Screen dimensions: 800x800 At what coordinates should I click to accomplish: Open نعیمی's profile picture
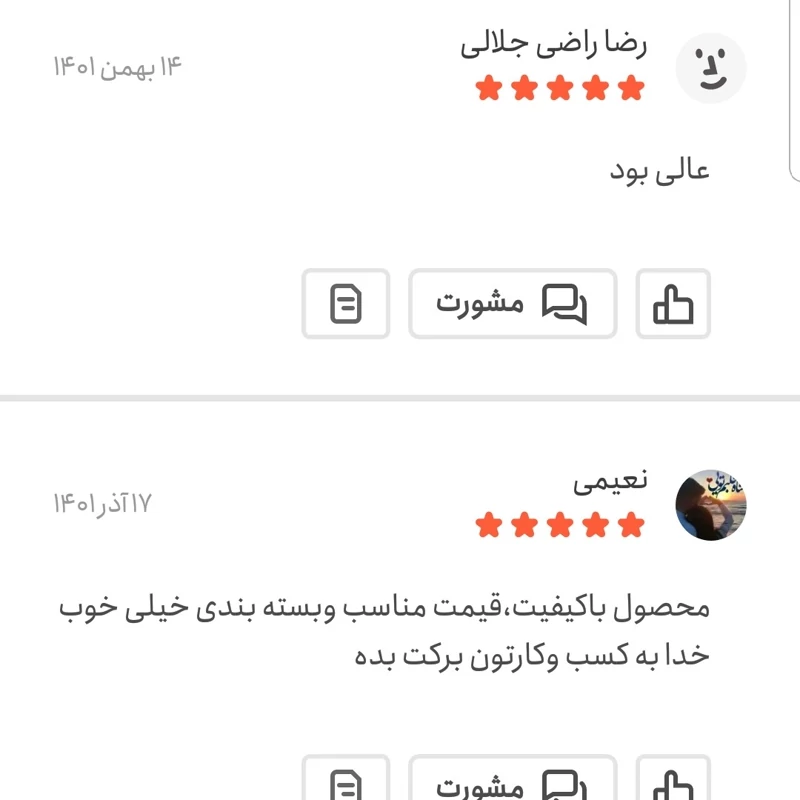tap(711, 505)
